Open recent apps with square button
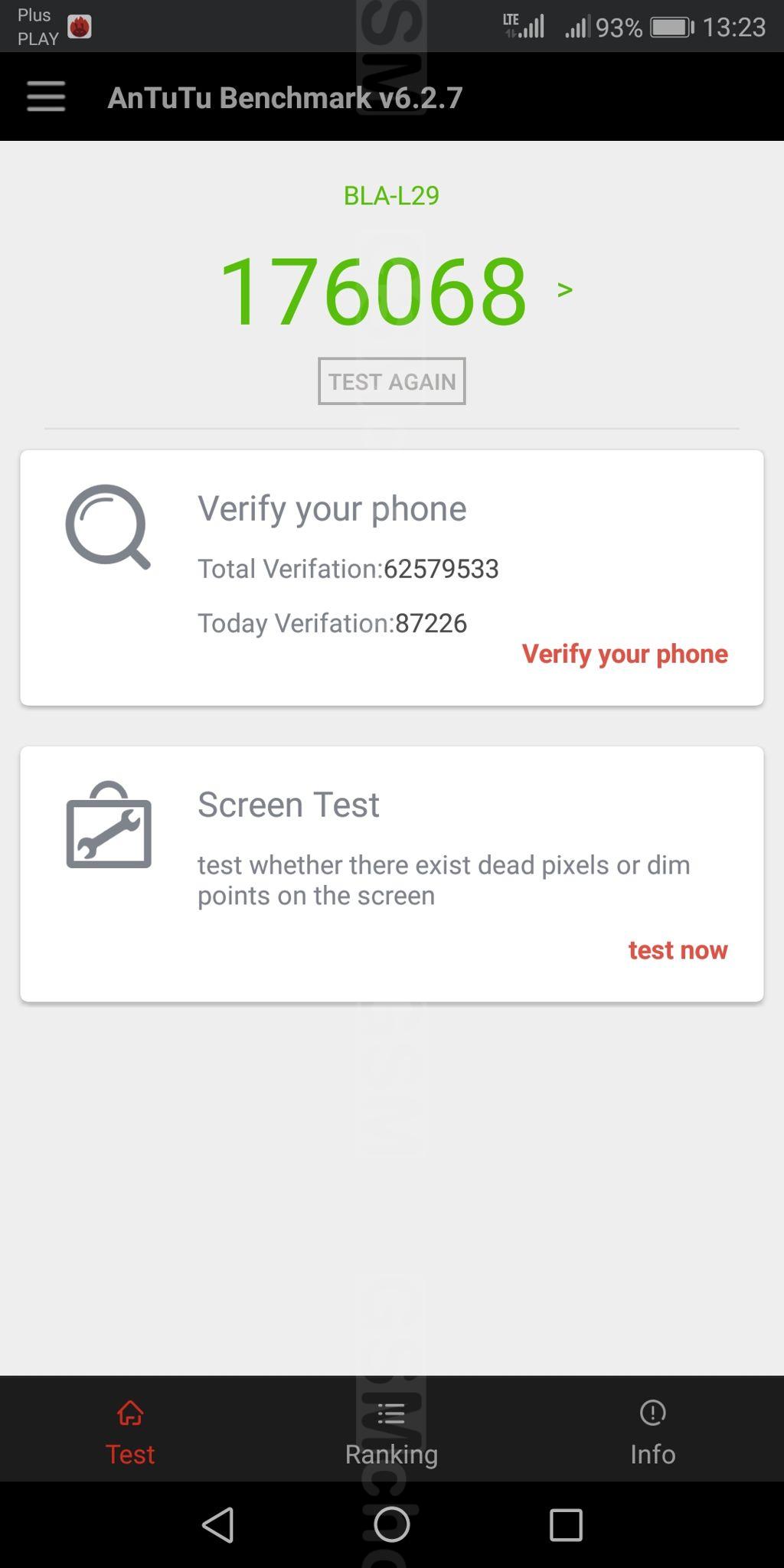This screenshot has width=784, height=1568. pyautogui.click(x=566, y=1524)
